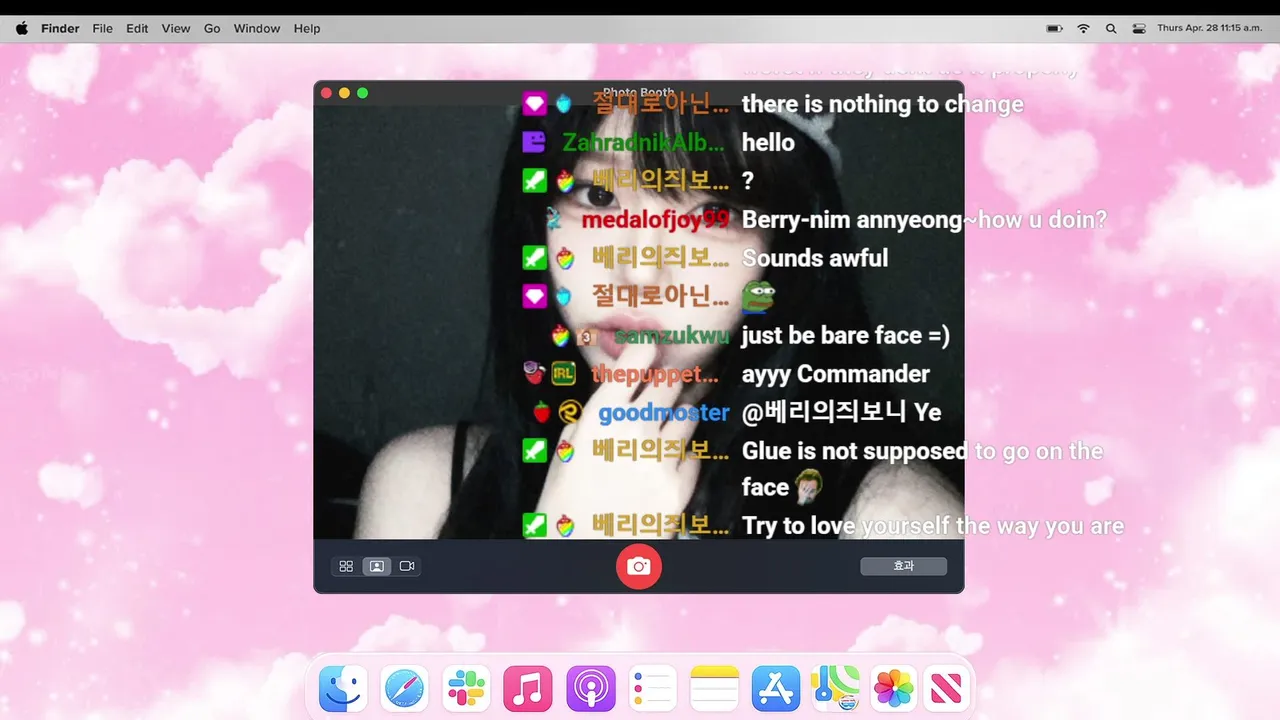Image resolution: width=1280 pixels, height=720 pixels.
Task: Open the Edit menu
Action: click(137, 28)
